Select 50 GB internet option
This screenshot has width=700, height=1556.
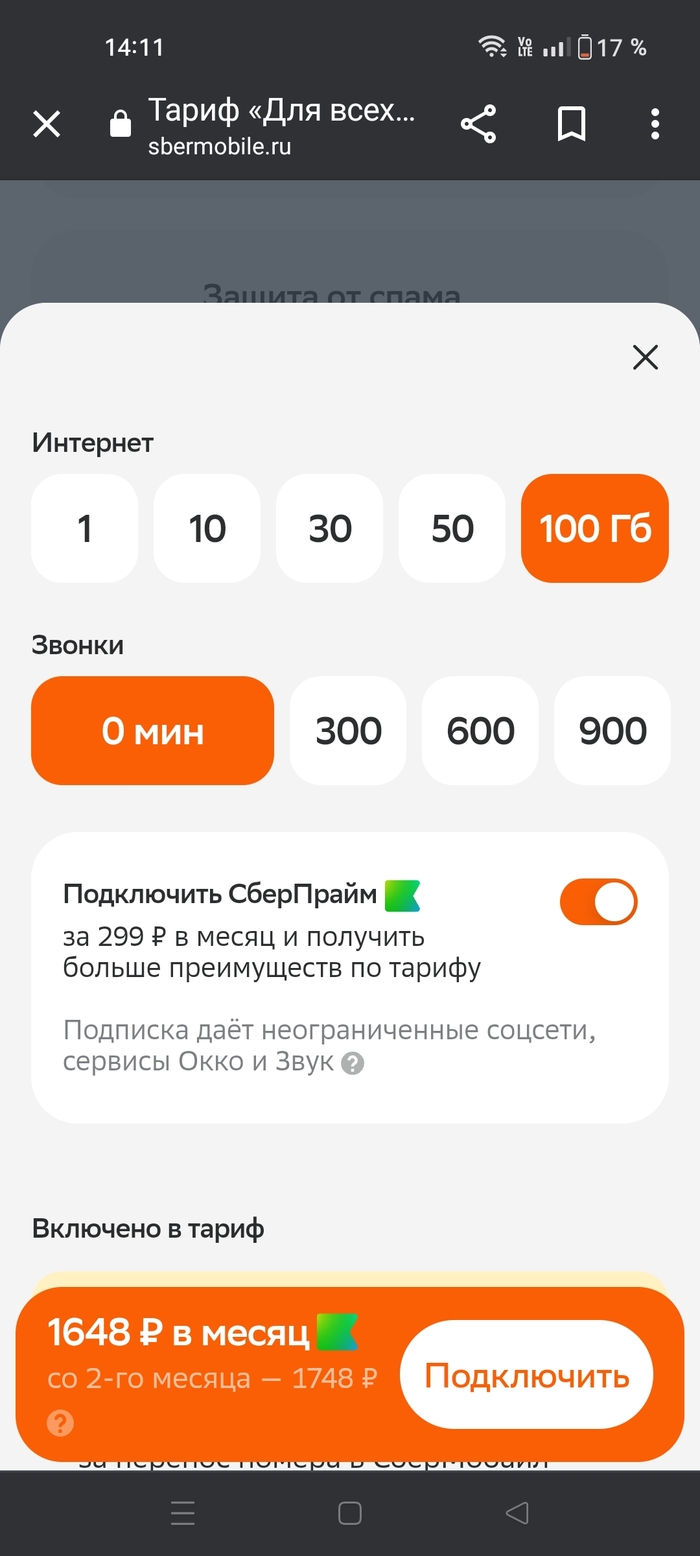tap(452, 528)
